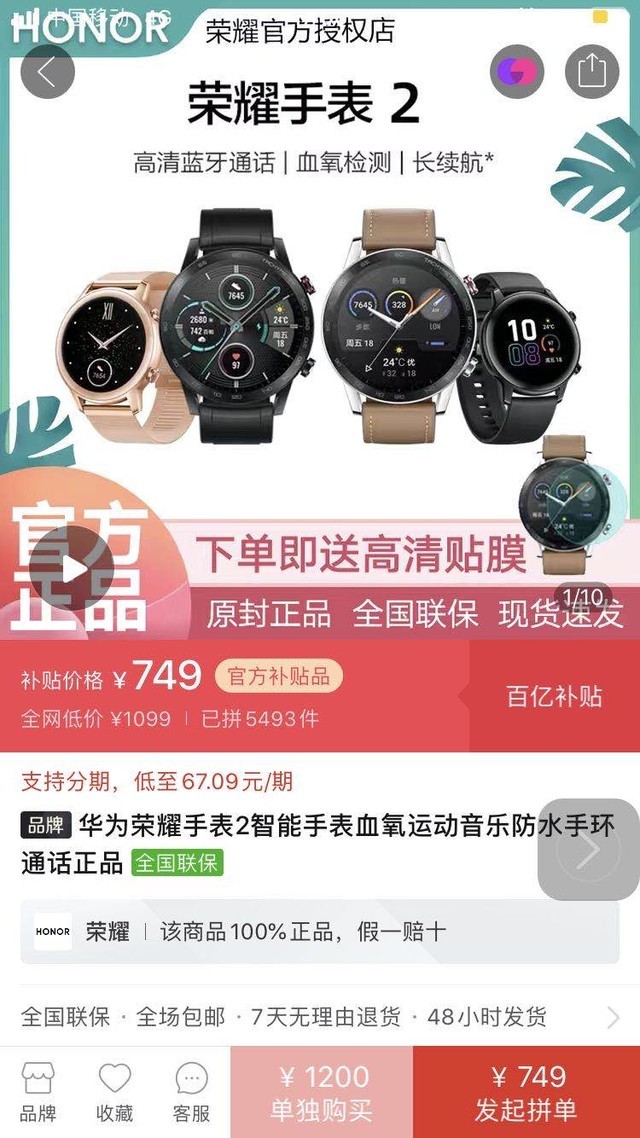The height and width of the screenshot is (1138, 640).
Task: Open the 荣耀 brand authenticity row
Action: tap(320, 932)
